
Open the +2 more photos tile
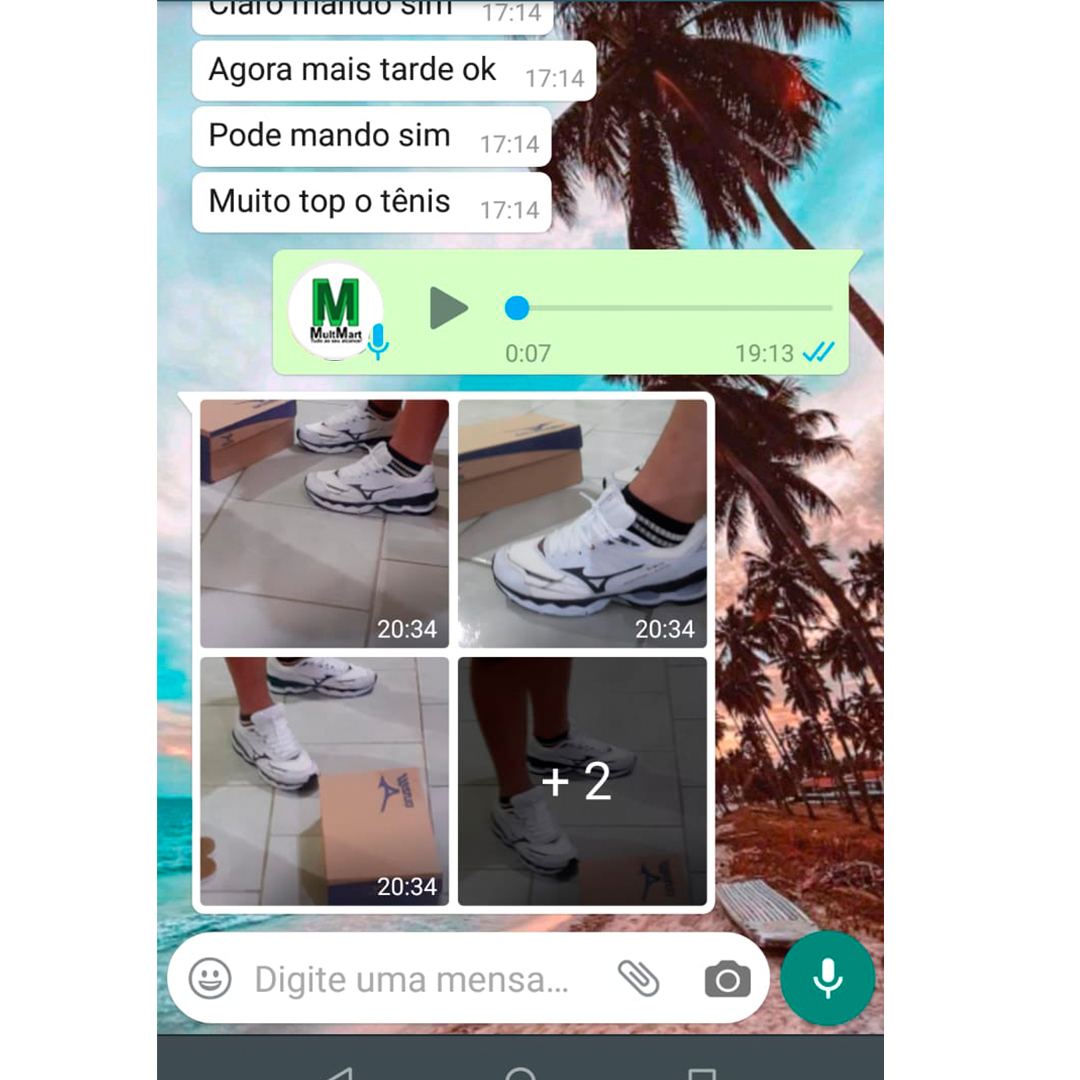[582, 781]
